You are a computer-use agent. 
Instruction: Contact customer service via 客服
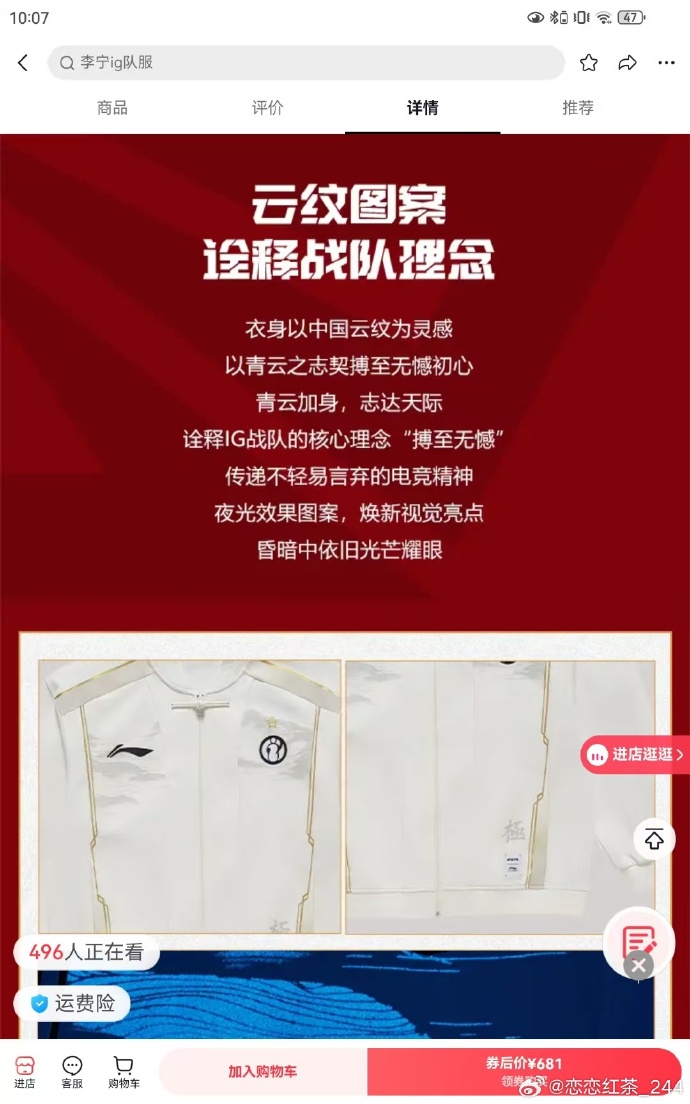tap(72, 1073)
